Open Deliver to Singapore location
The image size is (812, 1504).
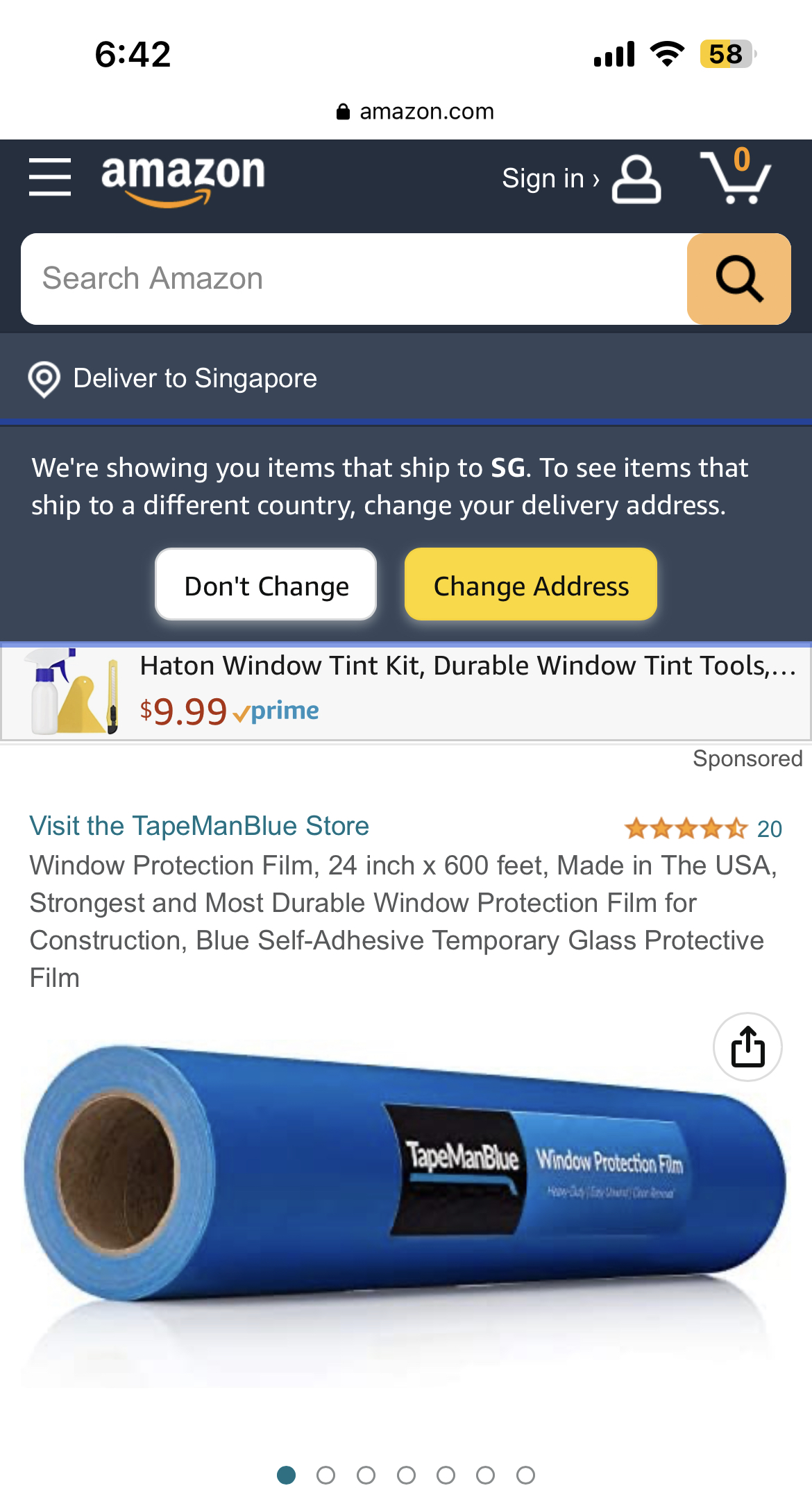click(x=173, y=379)
